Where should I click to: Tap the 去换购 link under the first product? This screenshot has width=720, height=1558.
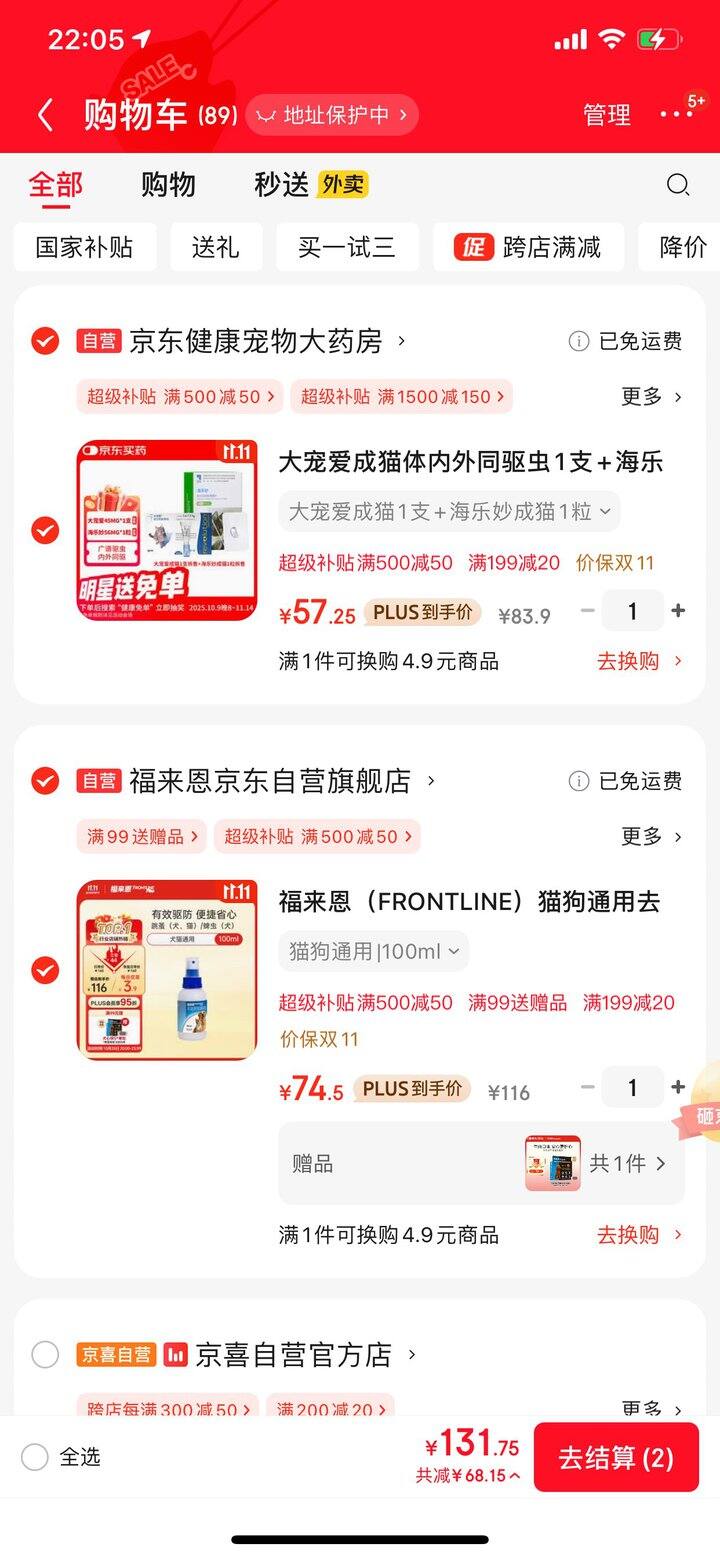pyautogui.click(x=630, y=661)
